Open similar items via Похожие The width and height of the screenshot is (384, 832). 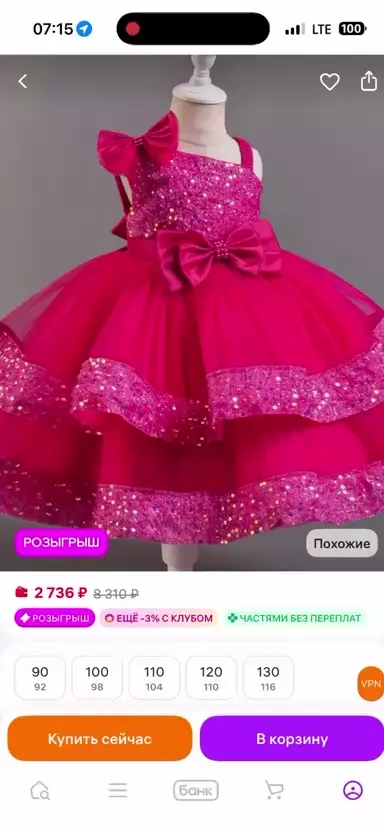pos(342,543)
